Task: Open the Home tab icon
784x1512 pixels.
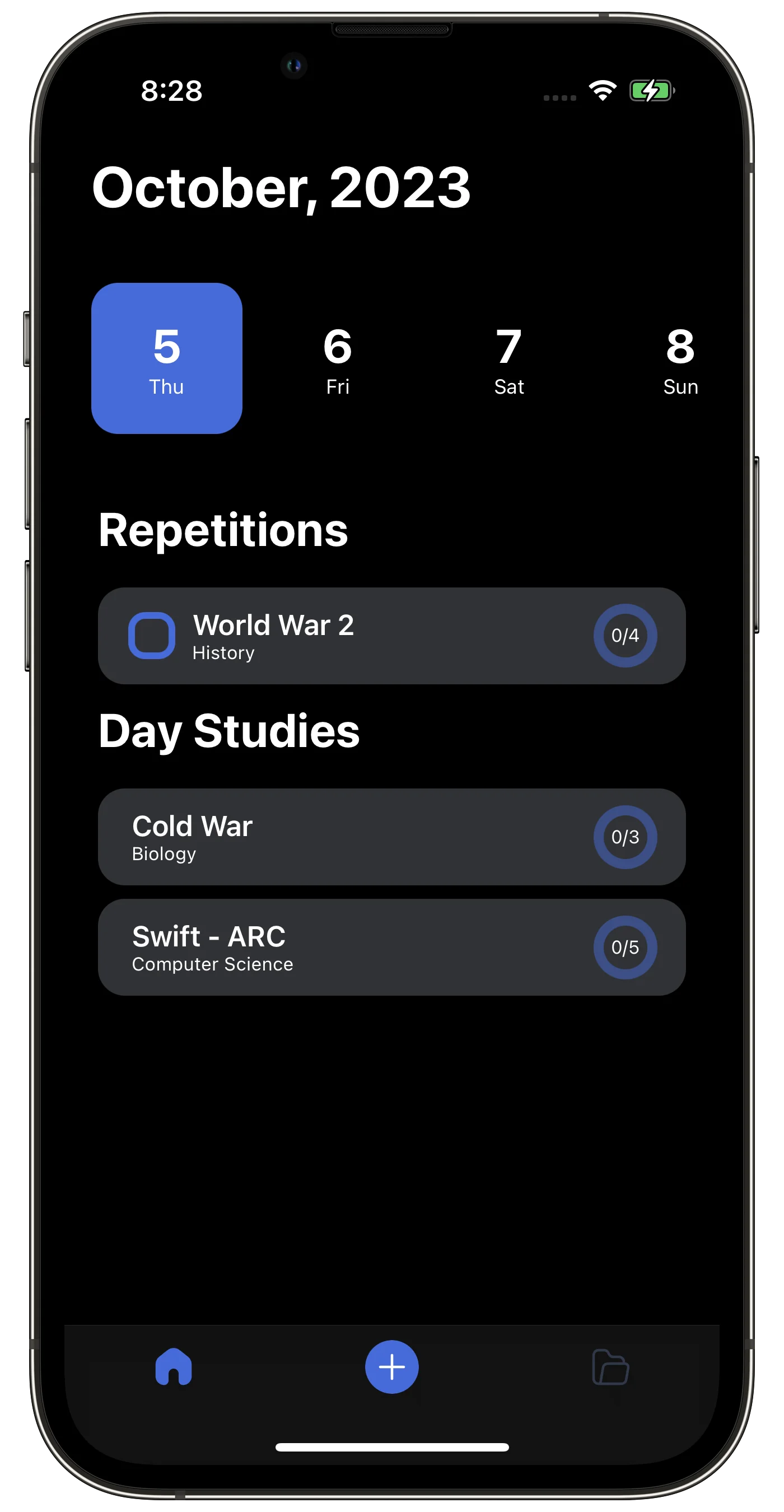Action: pyautogui.click(x=173, y=1366)
